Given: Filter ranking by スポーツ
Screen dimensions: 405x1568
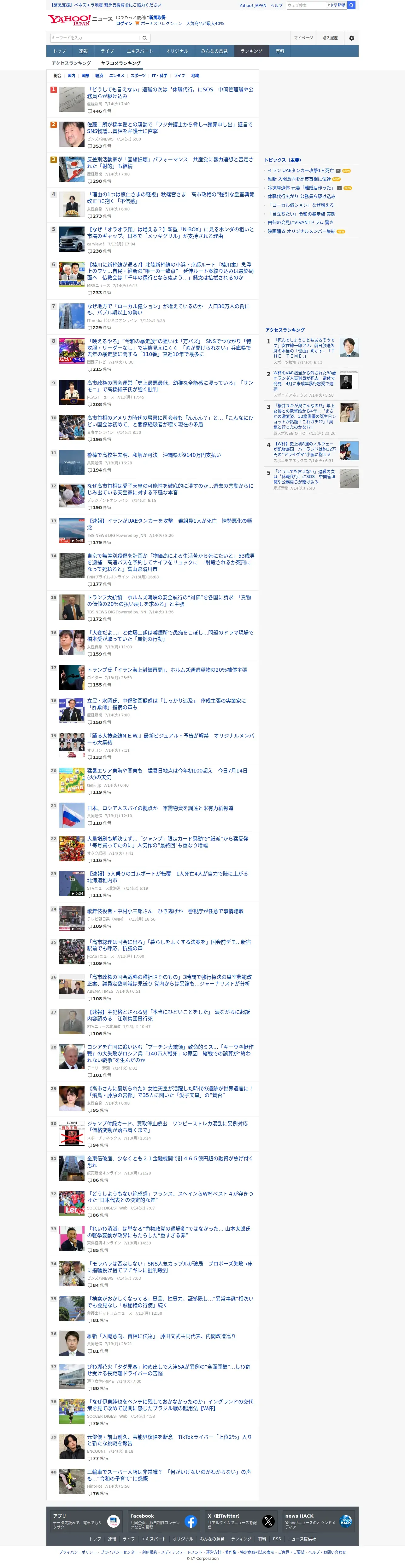Looking at the screenshot, I should 138,76.
